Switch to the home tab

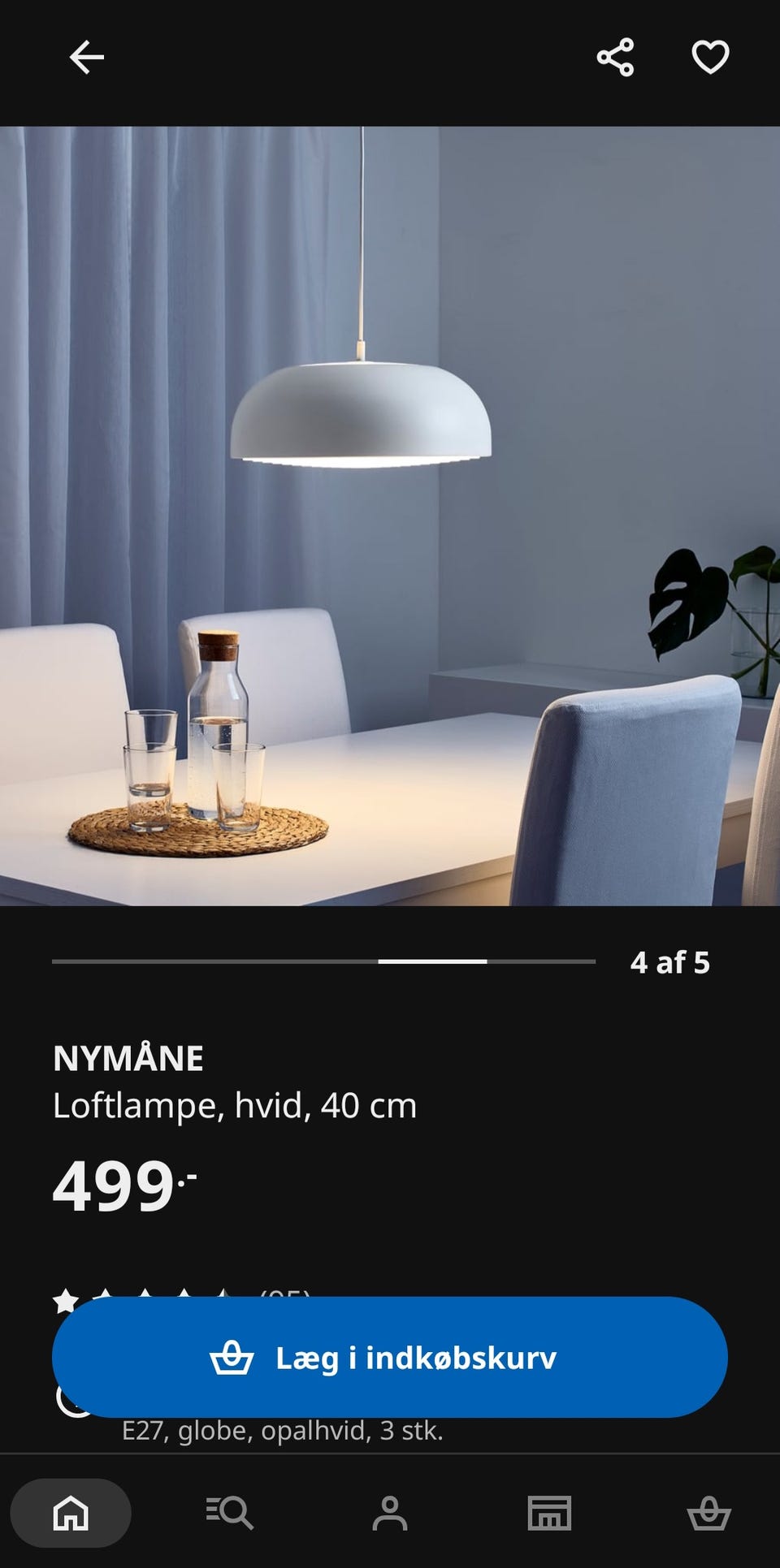click(71, 1513)
